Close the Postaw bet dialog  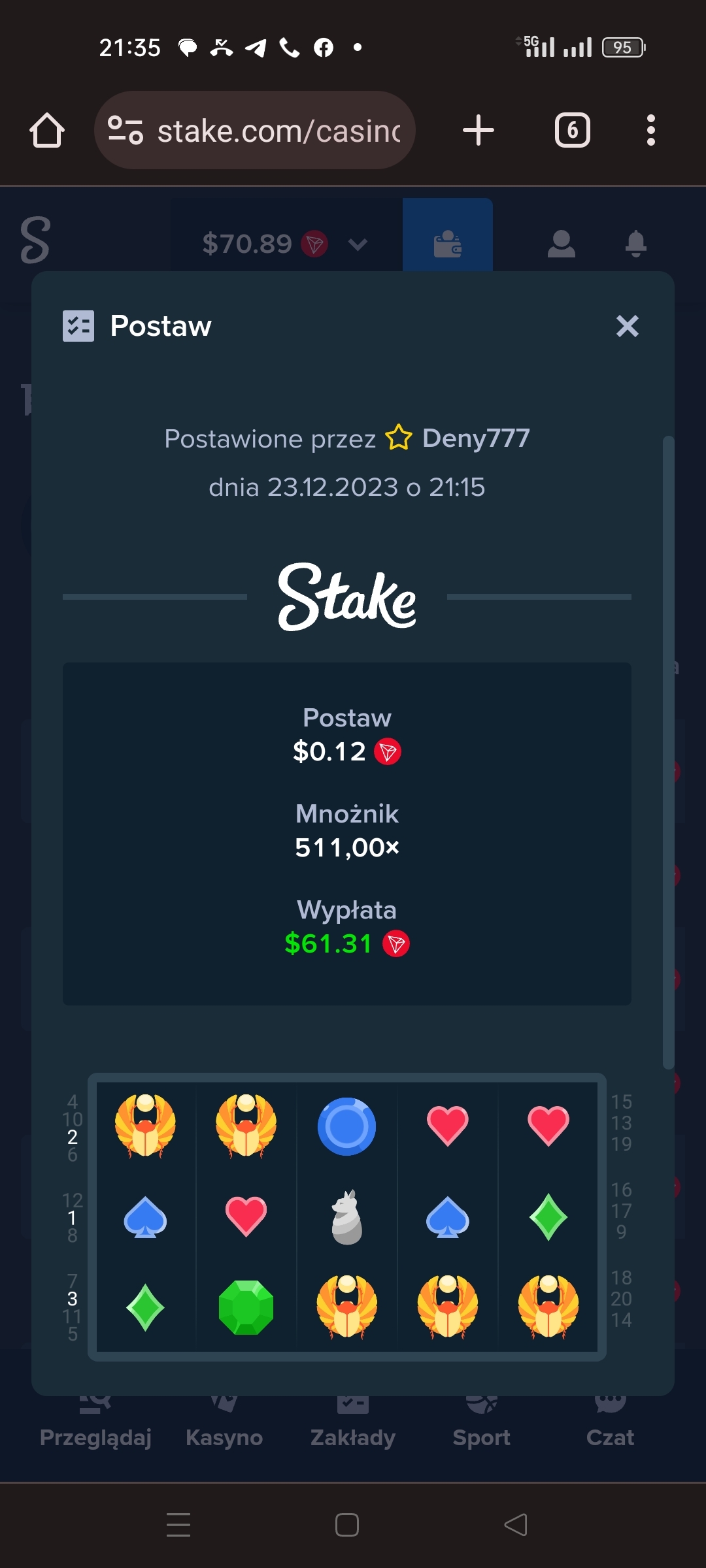pyautogui.click(x=627, y=325)
